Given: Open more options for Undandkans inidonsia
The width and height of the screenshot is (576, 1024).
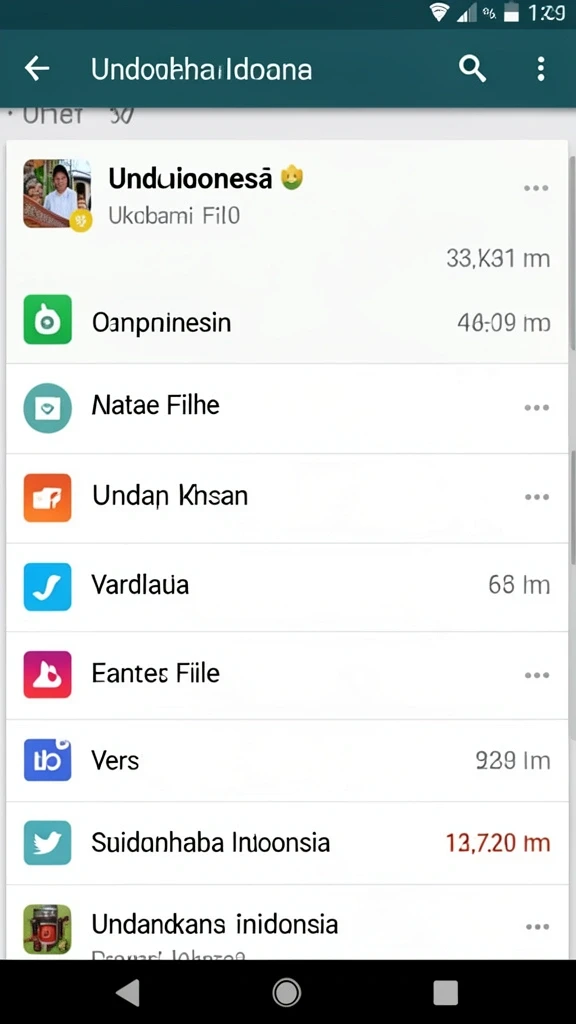Looking at the screenshot, I should [536, 927].
